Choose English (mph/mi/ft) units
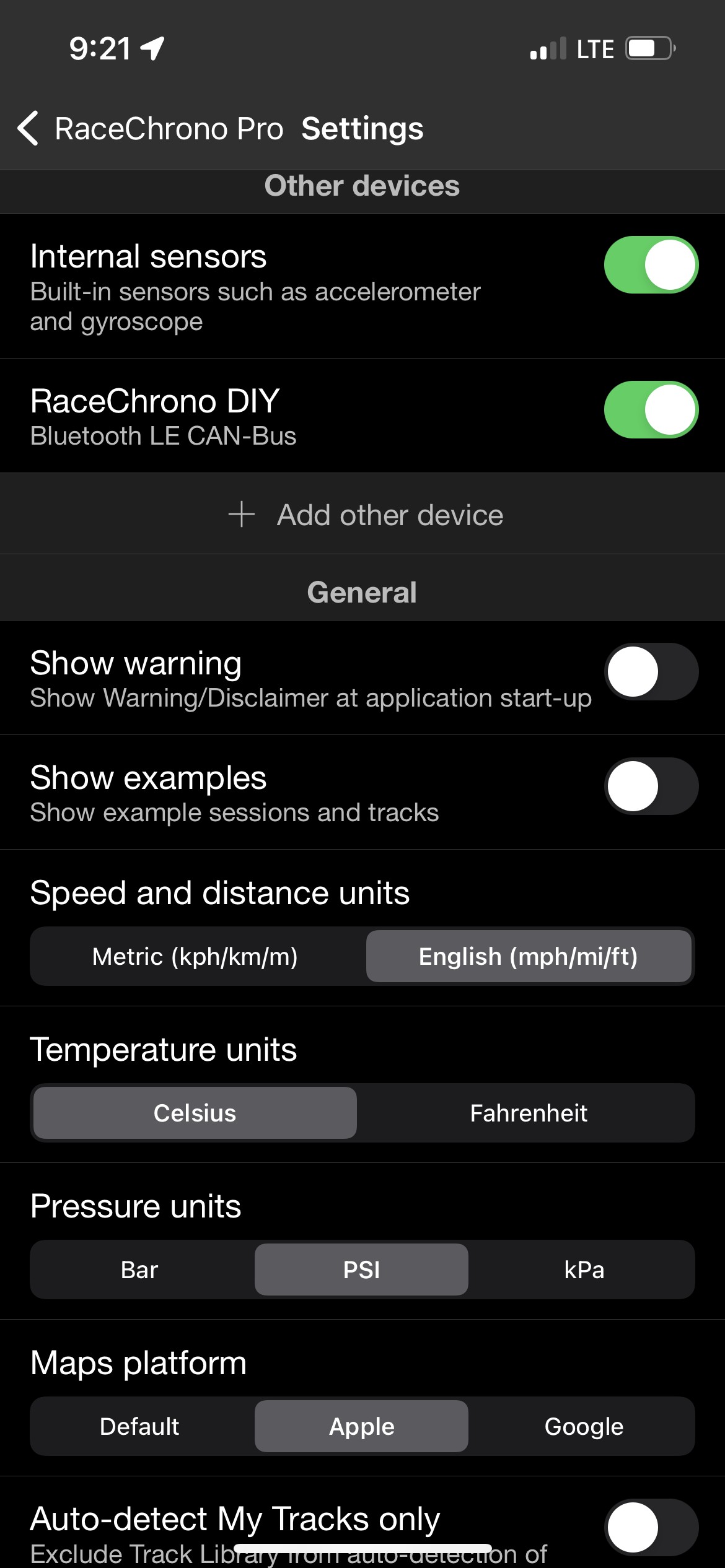The image size is (725, 1568). (529, 957)
